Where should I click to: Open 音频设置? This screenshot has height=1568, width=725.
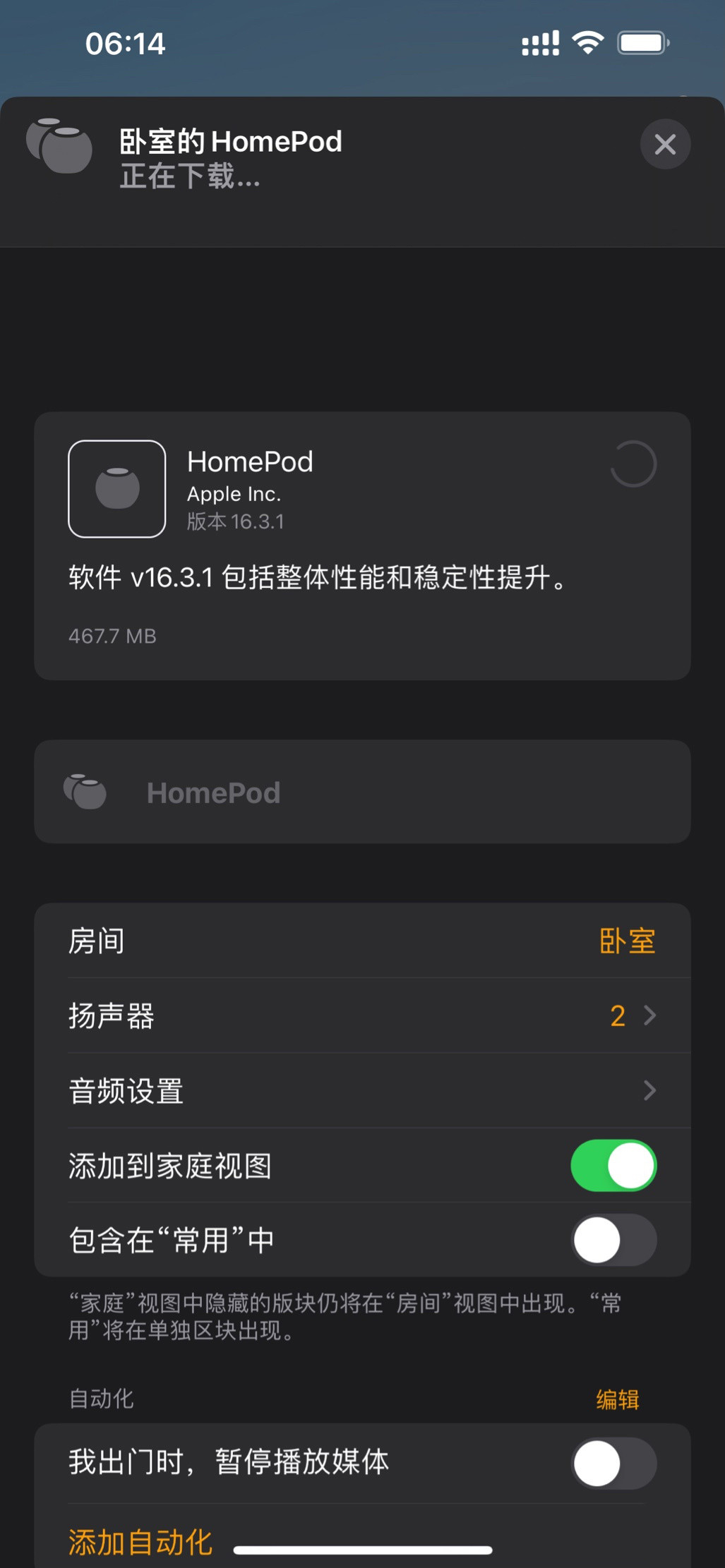361,1090
